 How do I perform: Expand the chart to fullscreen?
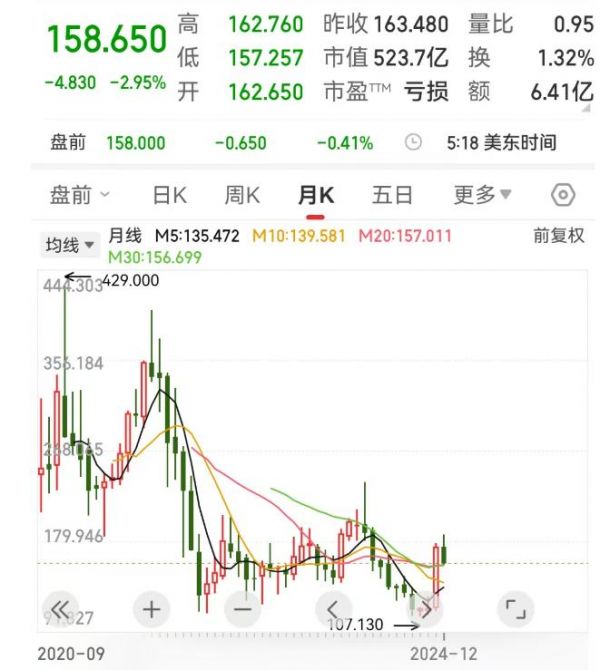[x=515, y=608]
